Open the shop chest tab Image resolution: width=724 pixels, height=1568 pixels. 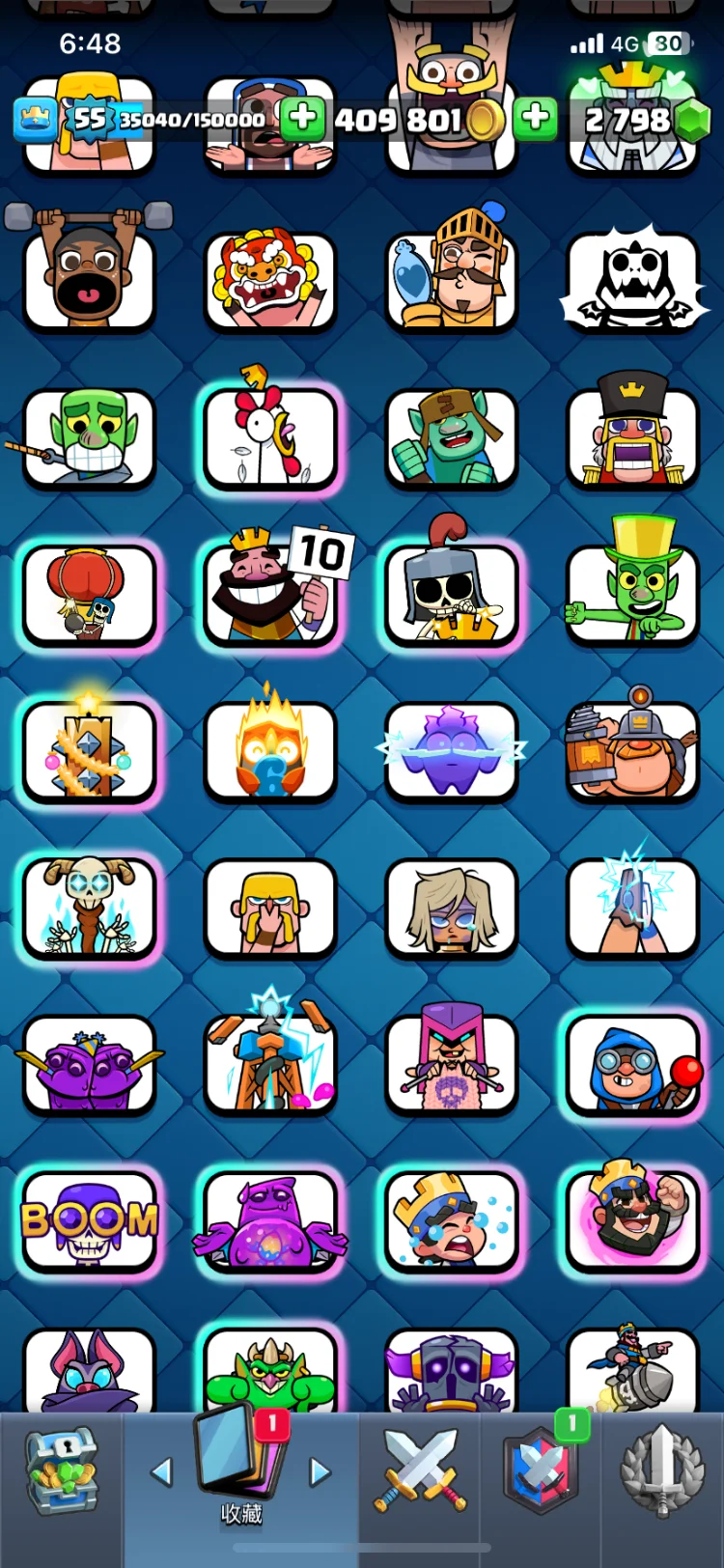coord(61,1471)
